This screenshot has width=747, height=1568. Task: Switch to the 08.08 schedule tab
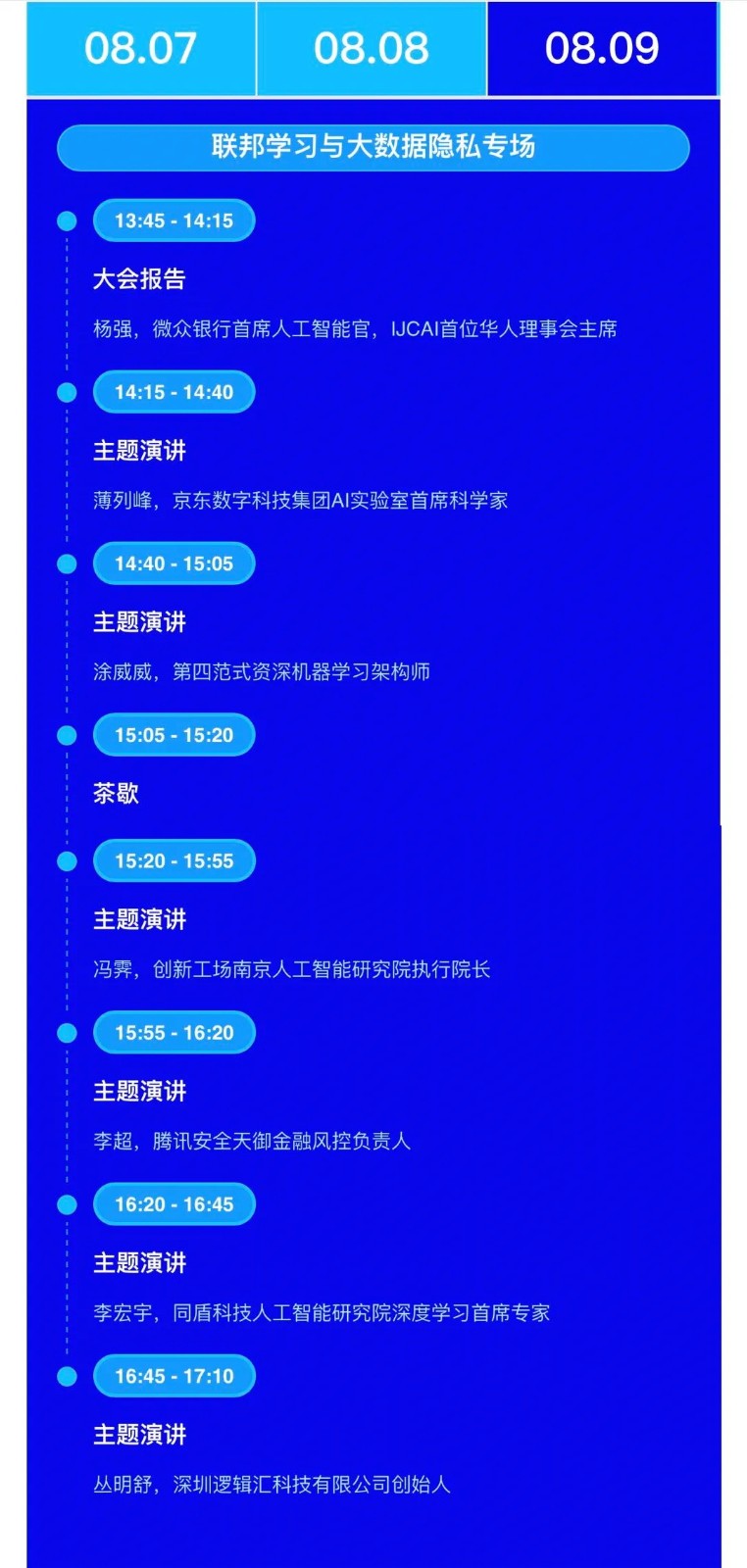pyautogui.click(x=372, y=48)
